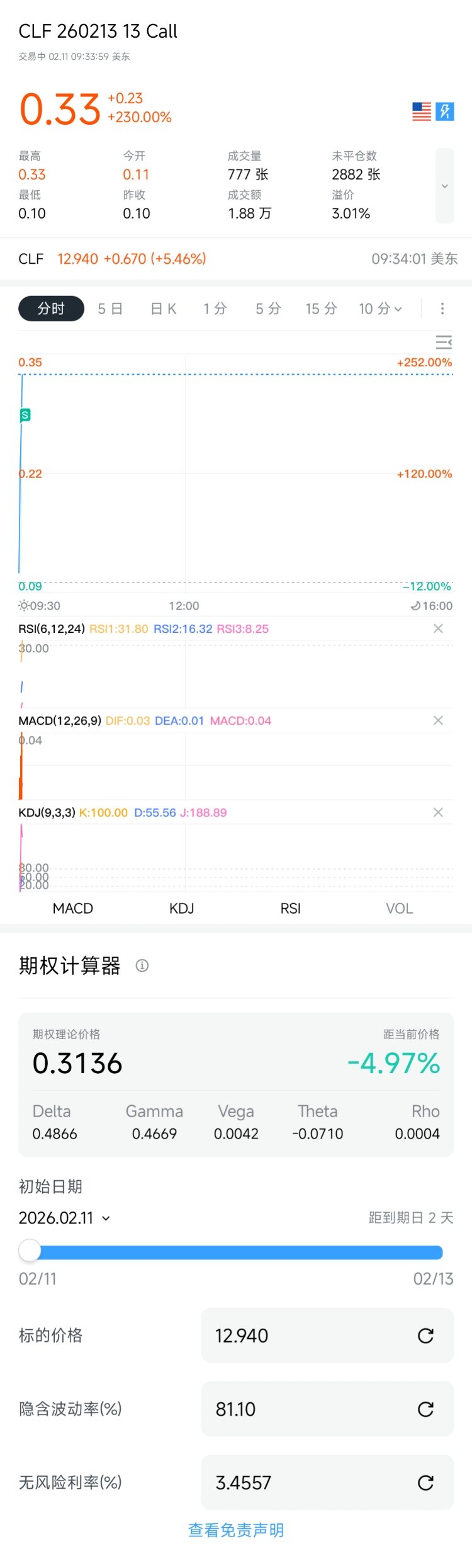This screenshot has width=472, height=1568.
Task: Open the 初始日期 date dropdown
Action: [x=64, y=1218]
